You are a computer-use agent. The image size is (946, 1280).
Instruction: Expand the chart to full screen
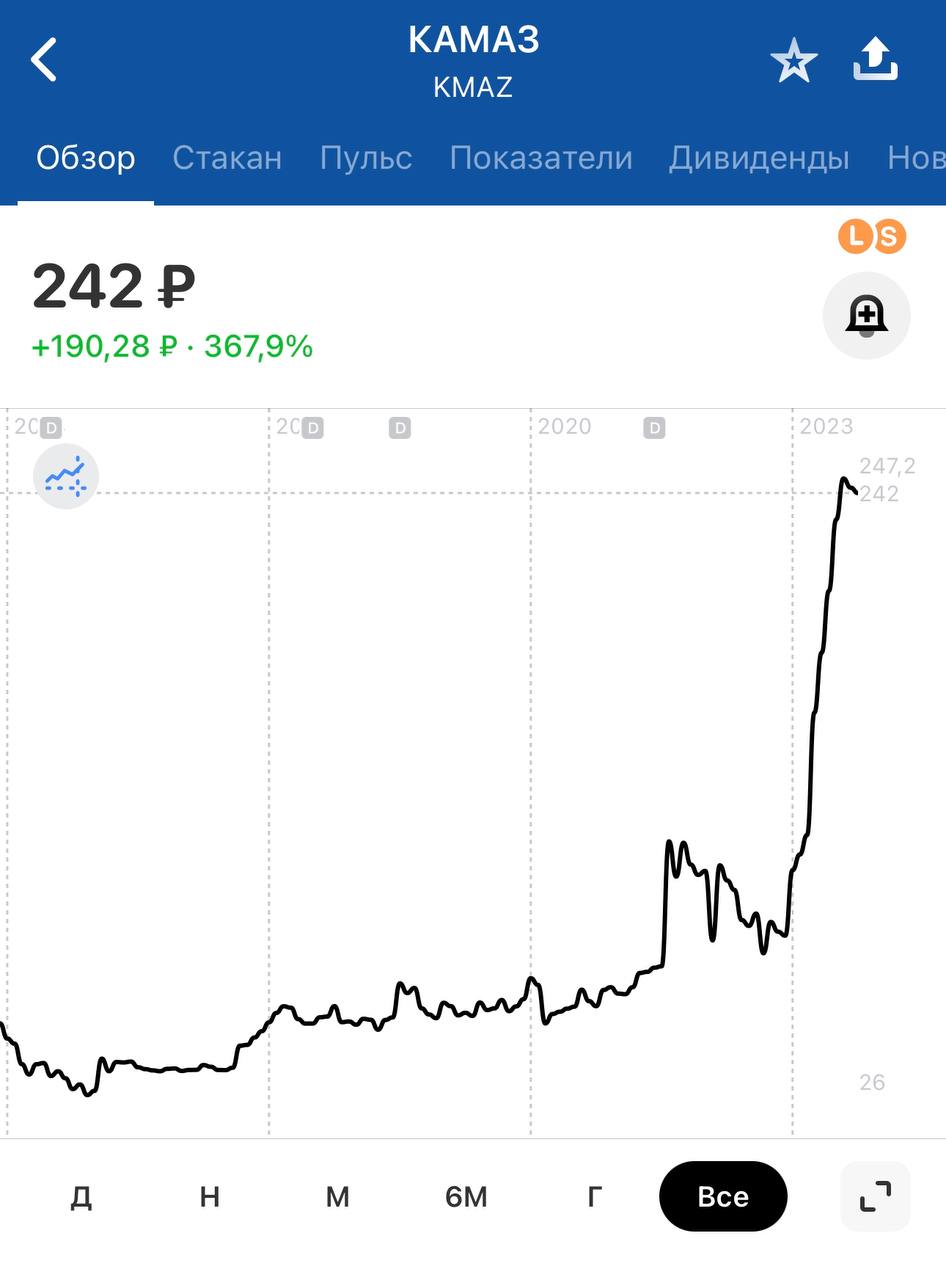875,1196
